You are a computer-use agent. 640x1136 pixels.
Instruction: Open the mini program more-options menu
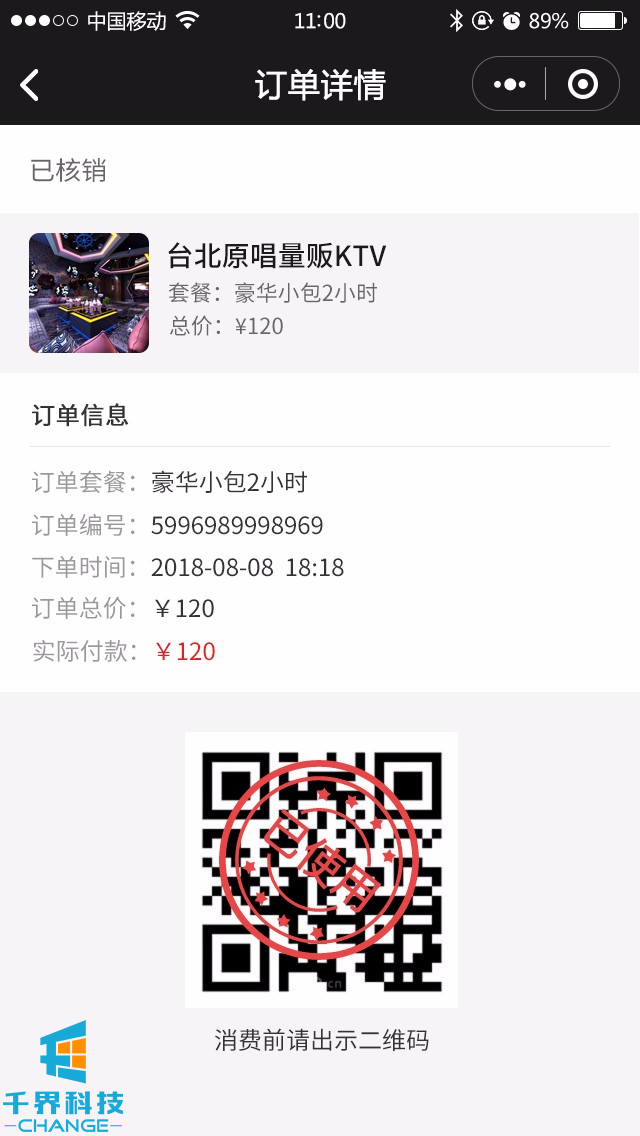pyautogui.click(x=510, y=85)
